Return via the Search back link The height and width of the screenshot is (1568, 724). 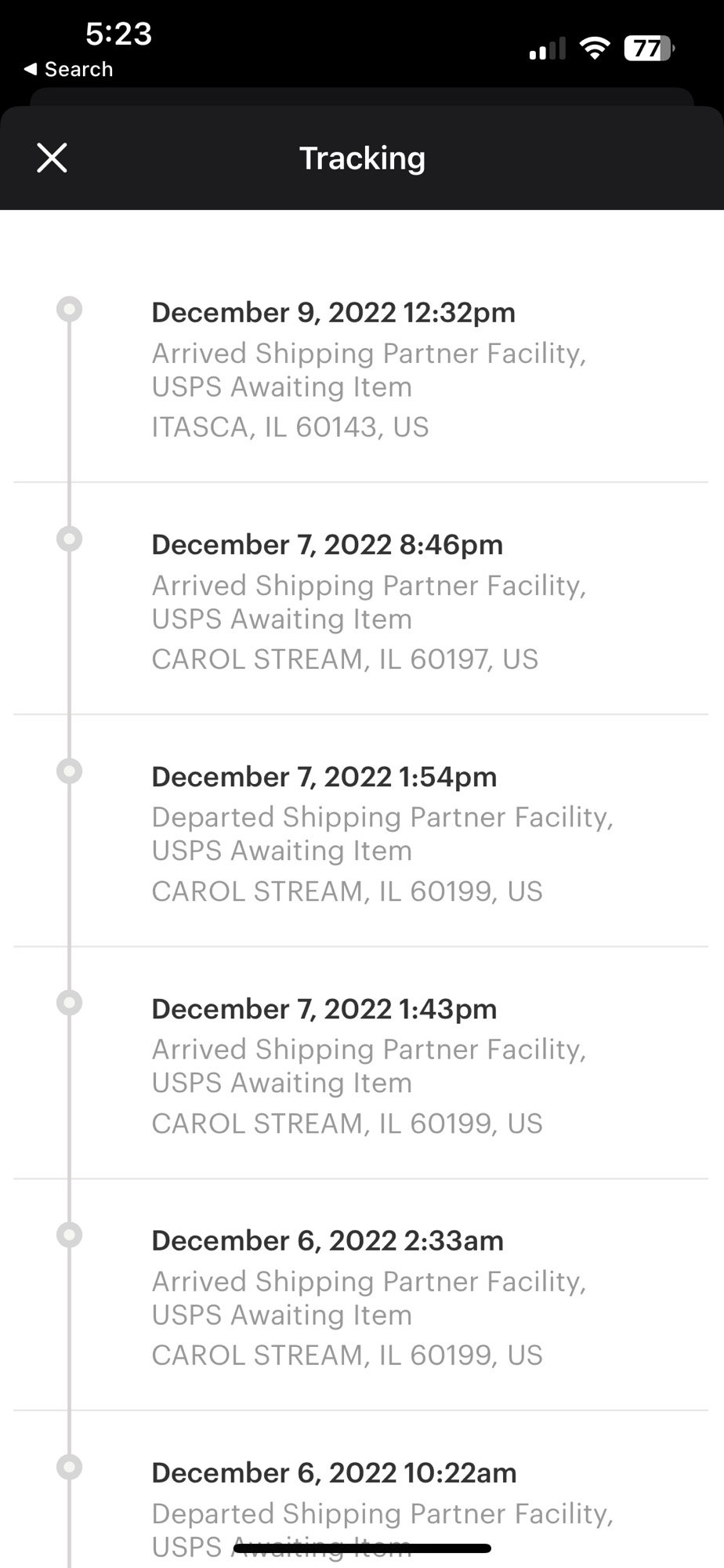pos(67,68)
